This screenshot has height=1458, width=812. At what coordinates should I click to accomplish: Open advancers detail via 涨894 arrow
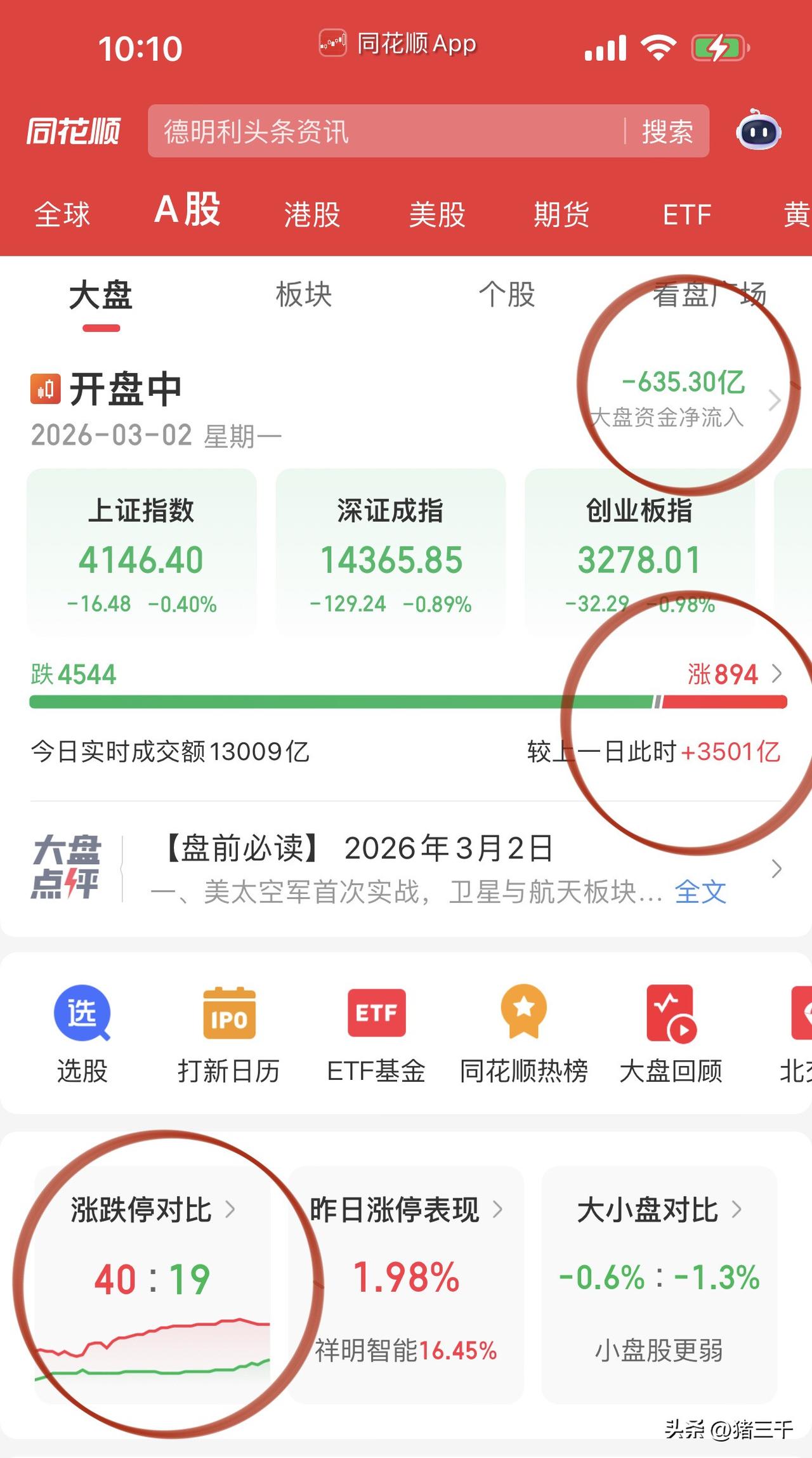pos(778,674)
